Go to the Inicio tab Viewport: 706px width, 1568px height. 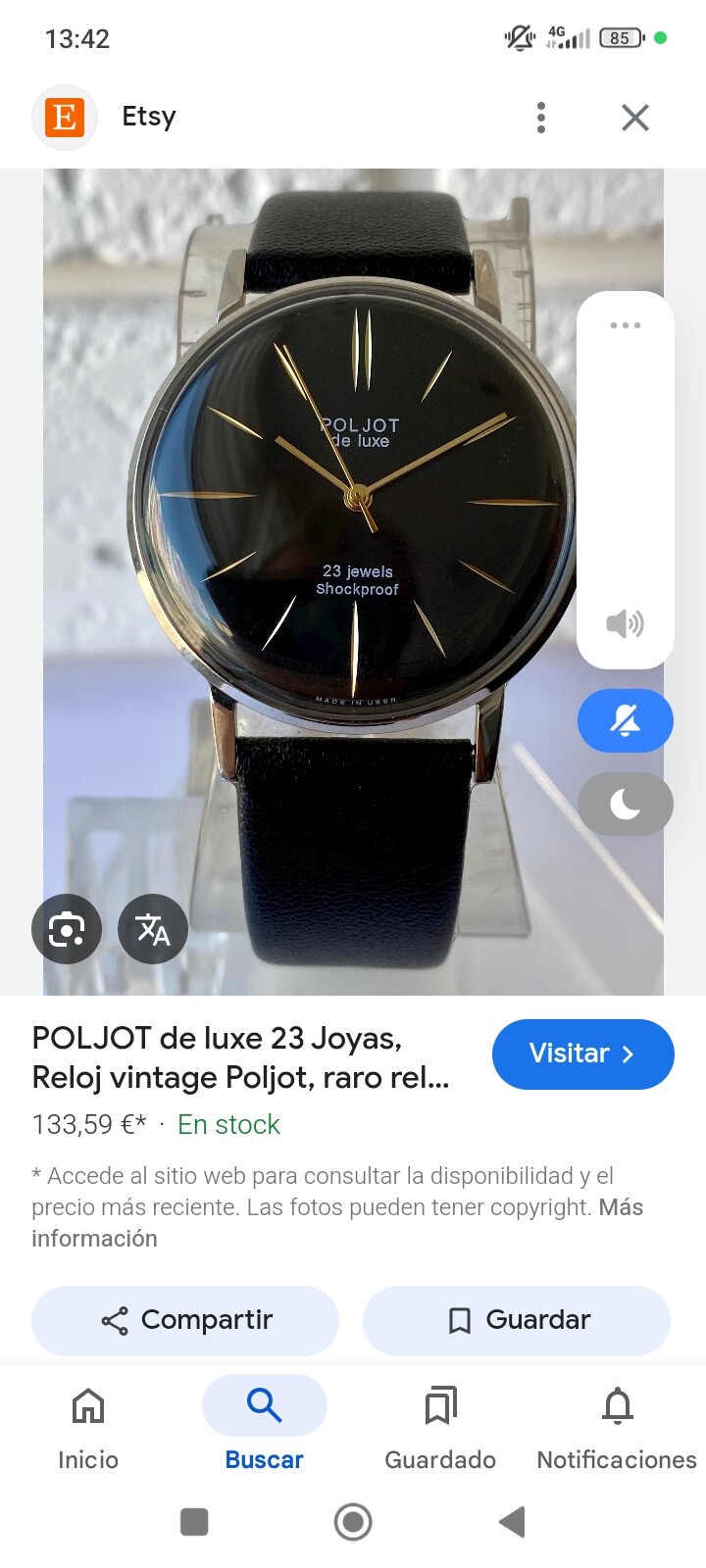tap(88, 1427)
